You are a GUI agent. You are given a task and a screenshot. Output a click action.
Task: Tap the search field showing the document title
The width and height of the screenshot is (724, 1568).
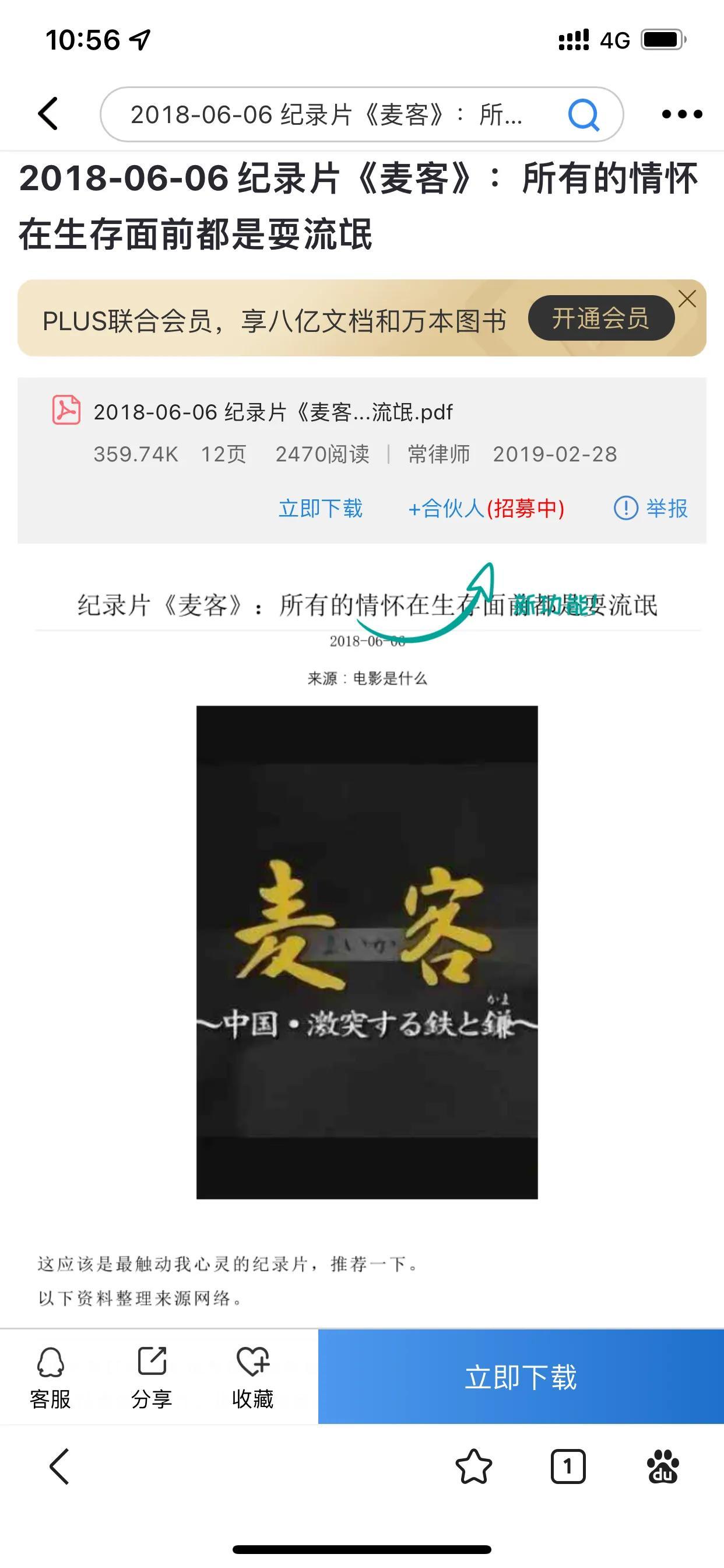click(361, 114)
